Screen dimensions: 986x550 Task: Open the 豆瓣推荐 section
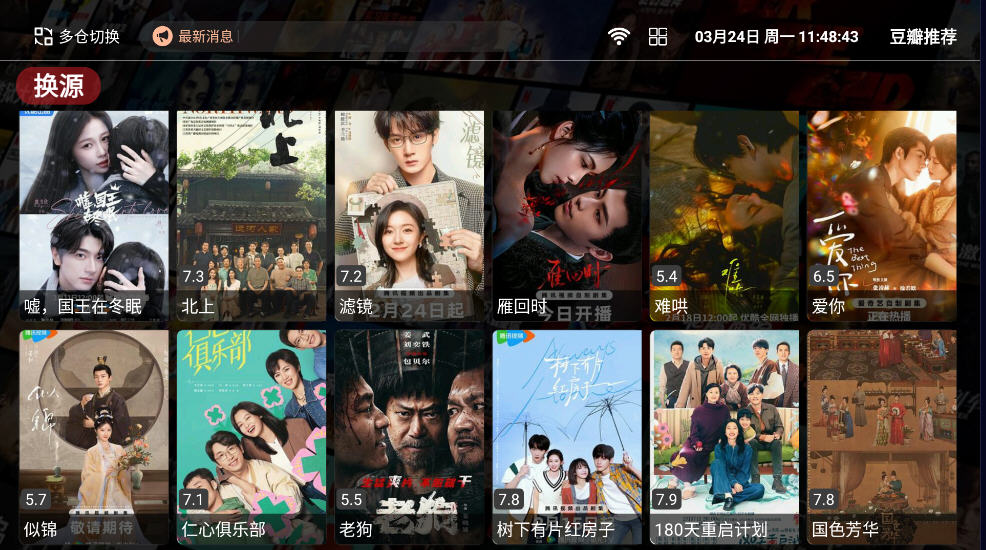click(x=922, y=37)
